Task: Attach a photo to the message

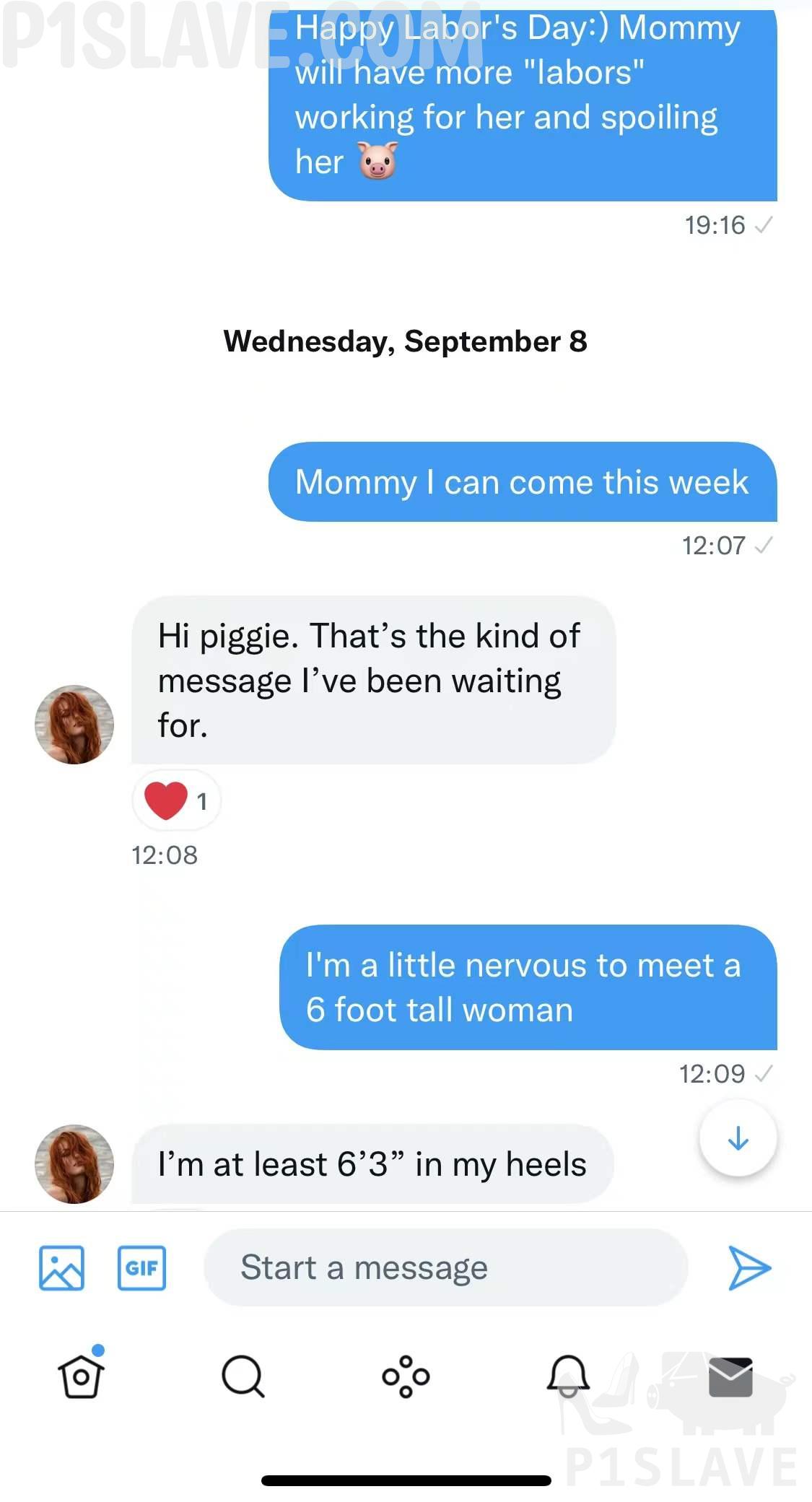Action: tap(61, 1267)
